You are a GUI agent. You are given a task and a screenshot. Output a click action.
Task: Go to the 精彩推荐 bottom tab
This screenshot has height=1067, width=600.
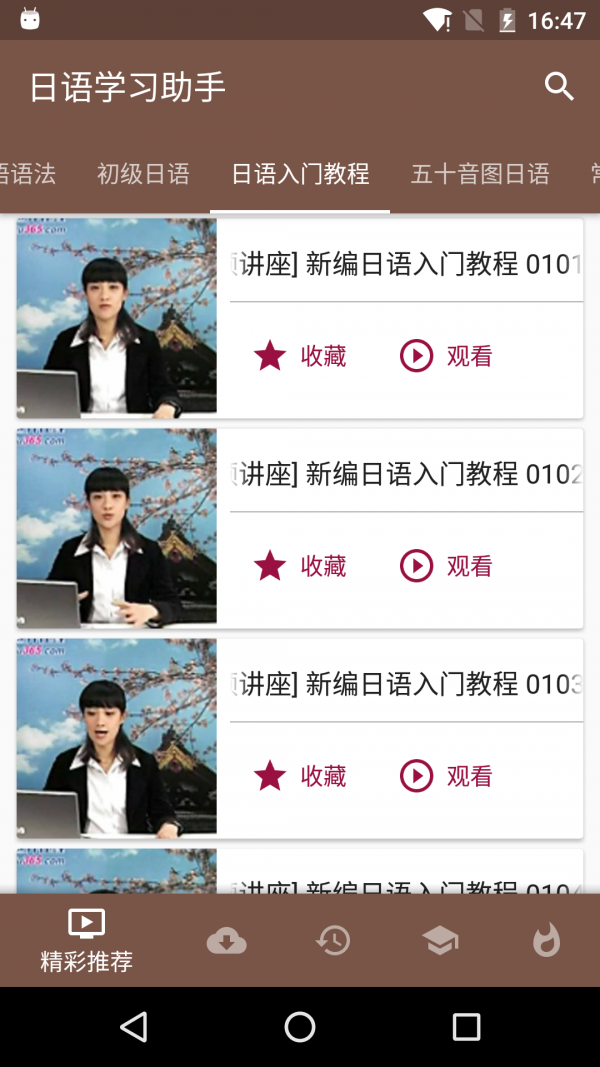[x=86, y=940]
